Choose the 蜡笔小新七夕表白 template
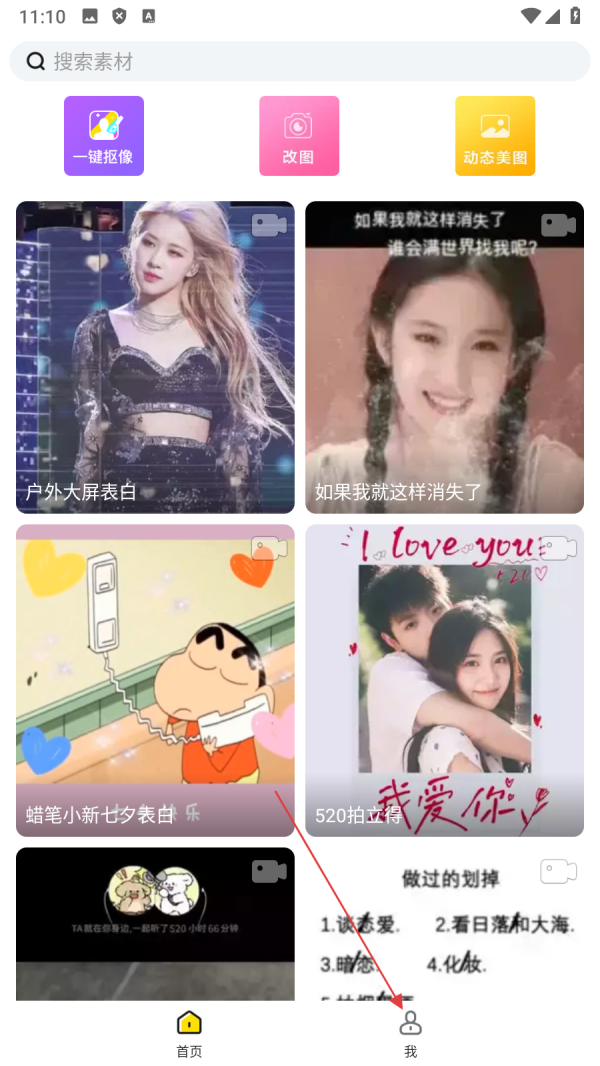 [x=155, y=680]
